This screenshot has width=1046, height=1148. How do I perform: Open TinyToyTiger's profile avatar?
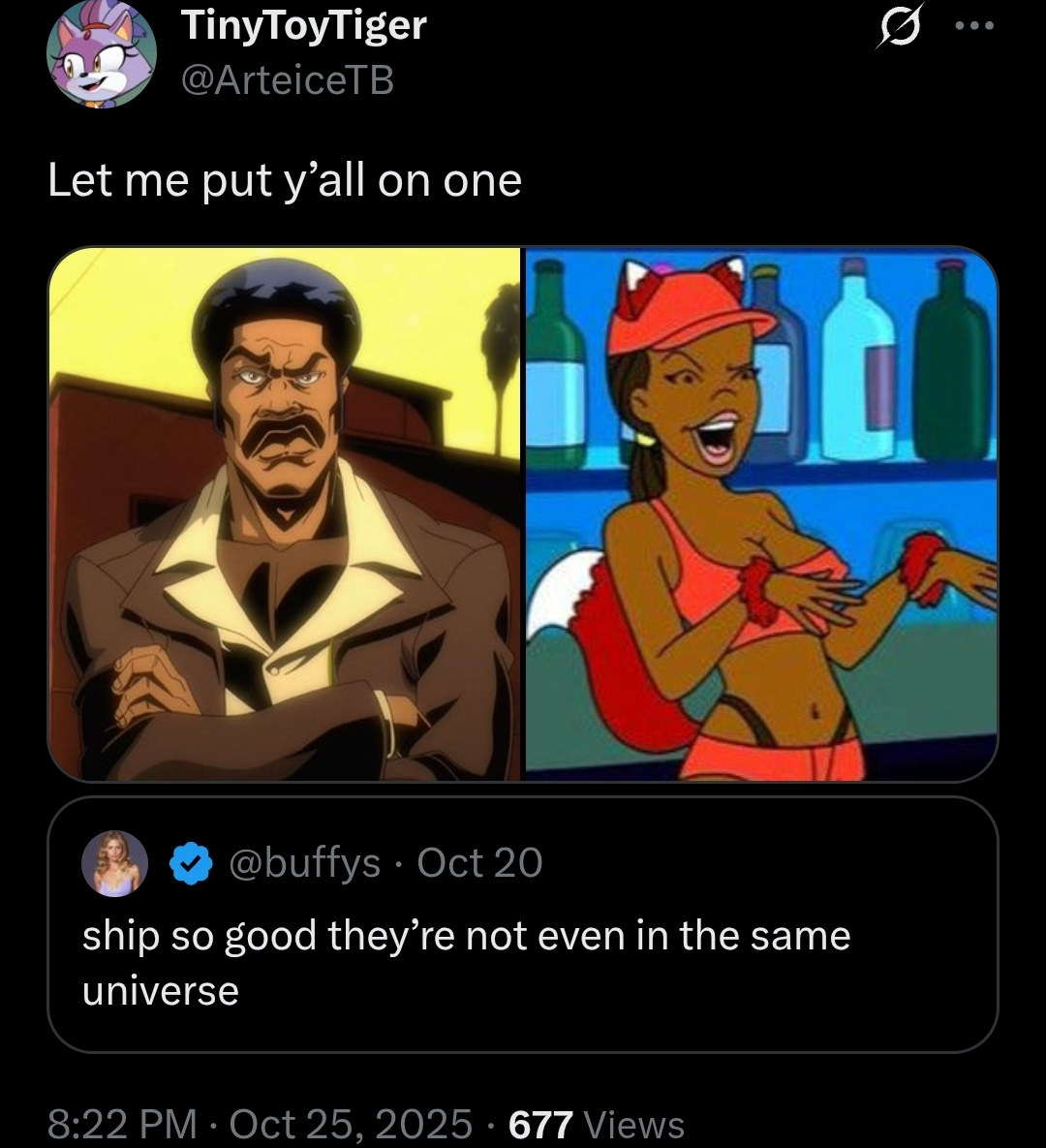pyautogui.click(x=102, y=54)
